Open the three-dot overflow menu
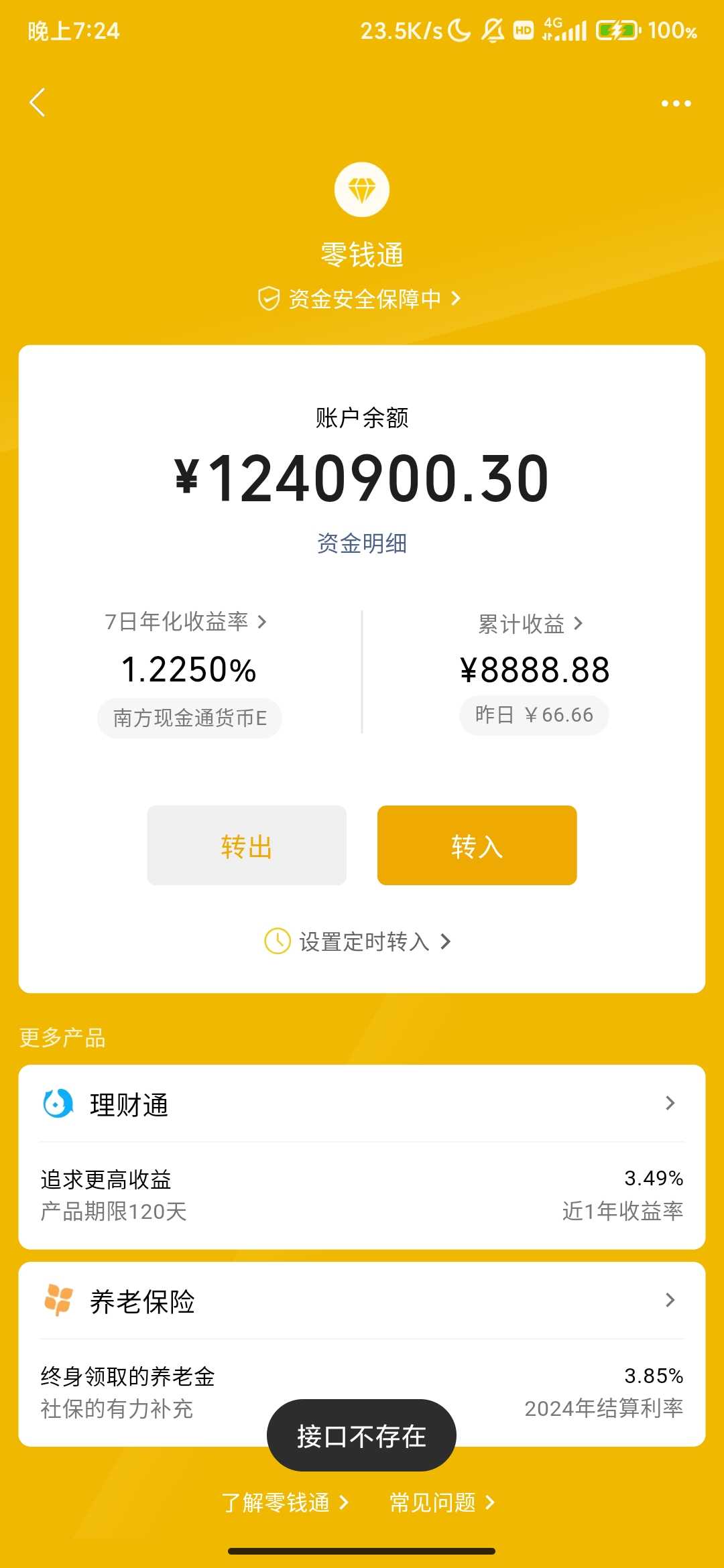 676,103
